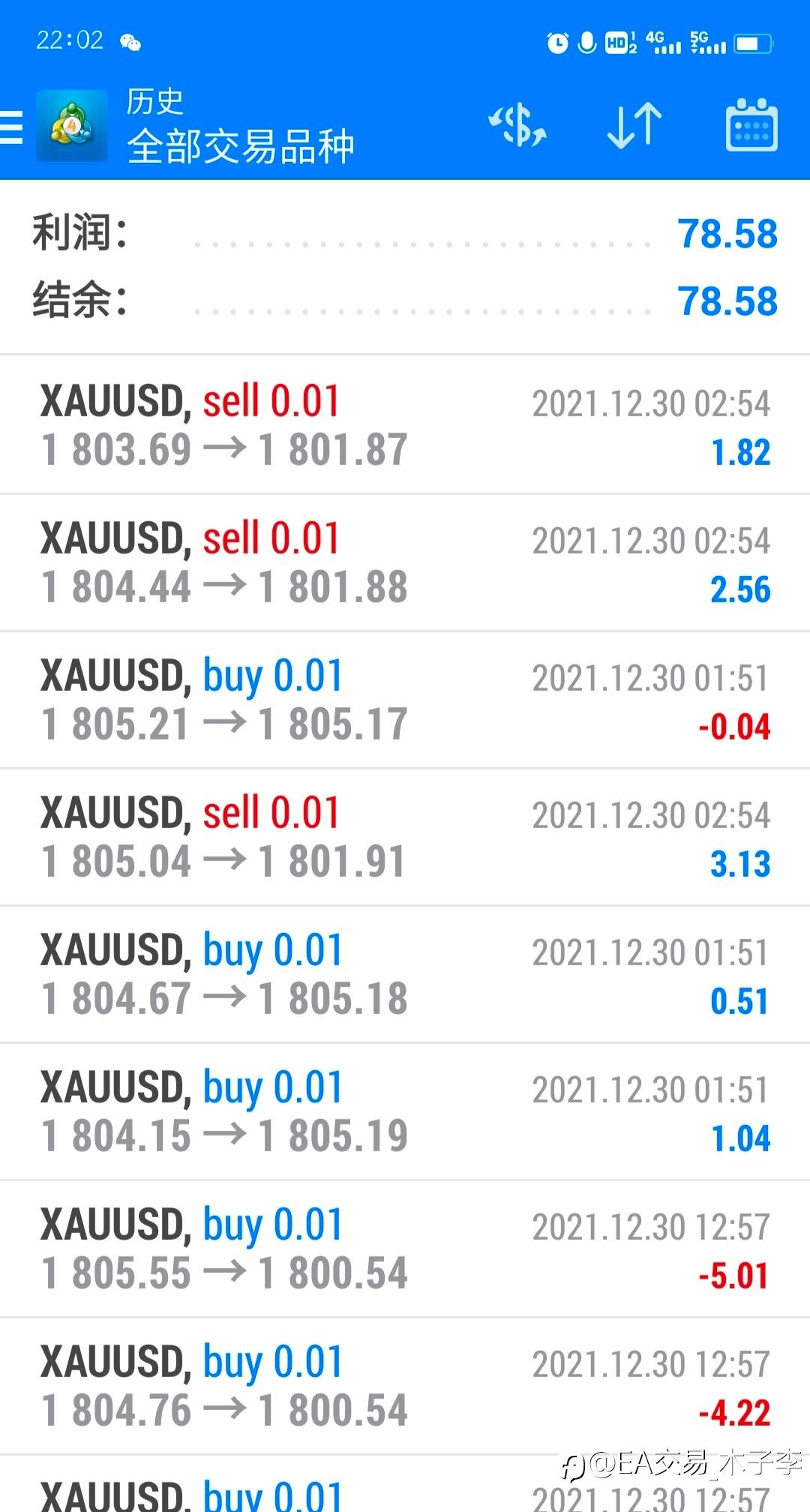
Task: View the buy trade with loss -4.22
Action: pyautogui.click(x=405, y=1386)
